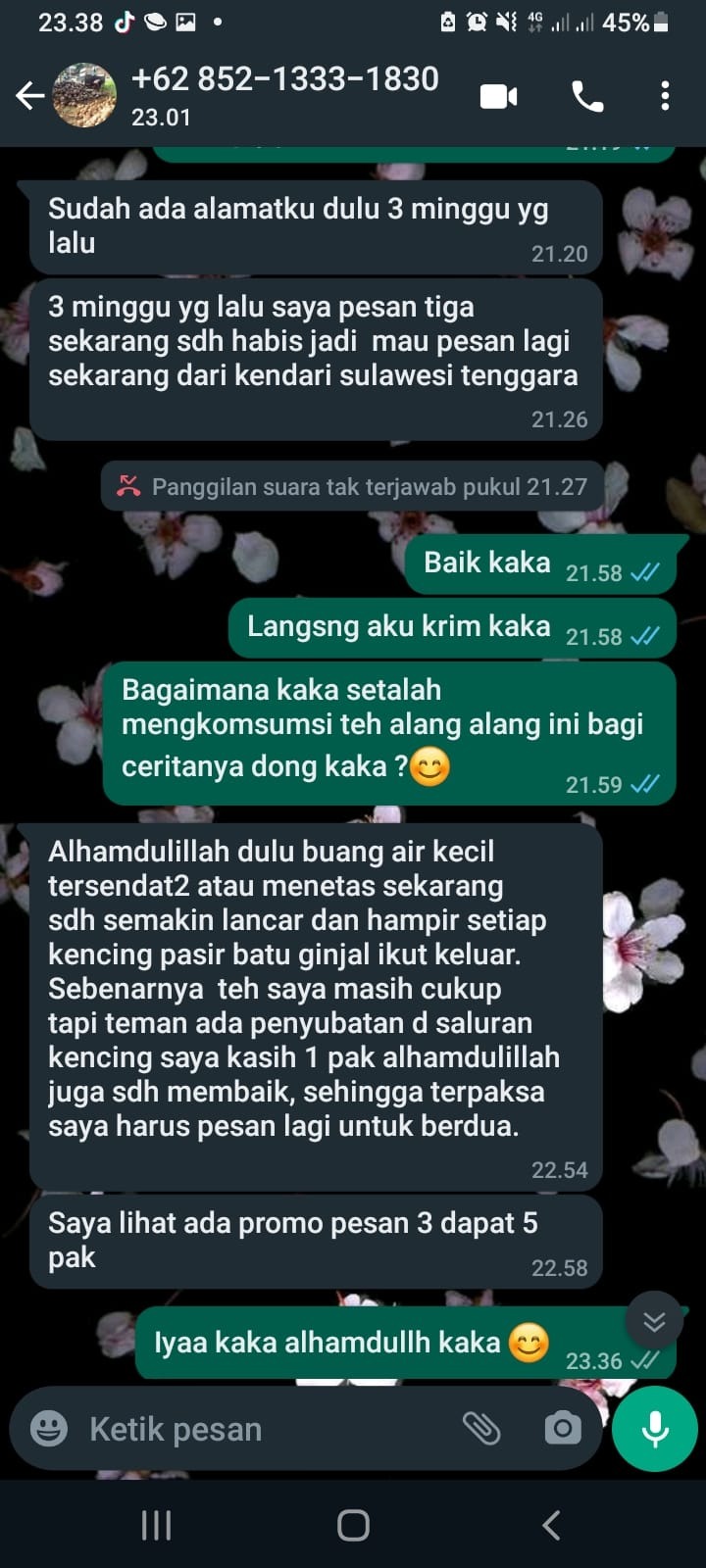Attach a file with the paperclip
This screenshot has height=1568, width=706.
[481, 1429]
